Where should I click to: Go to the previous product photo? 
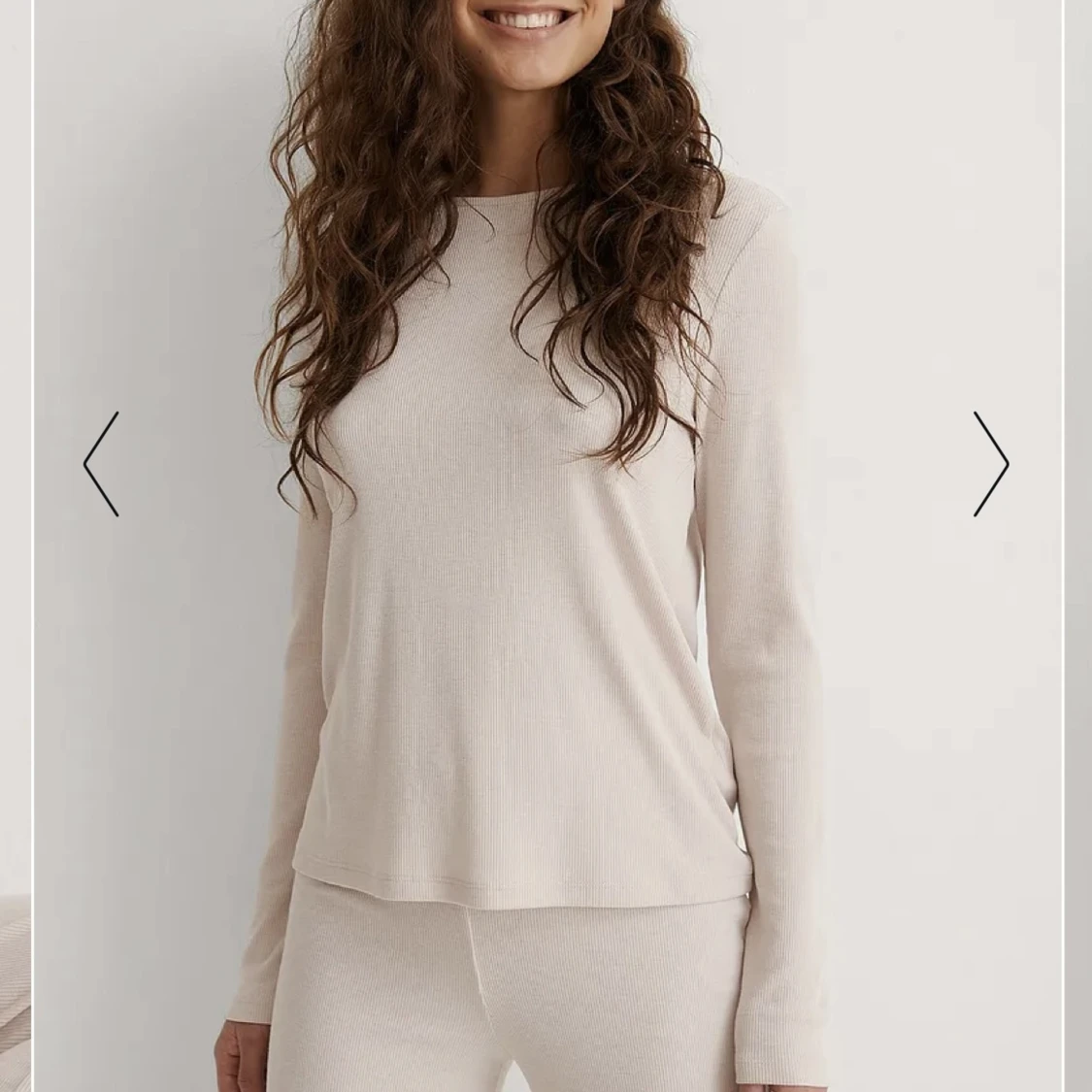101,464
